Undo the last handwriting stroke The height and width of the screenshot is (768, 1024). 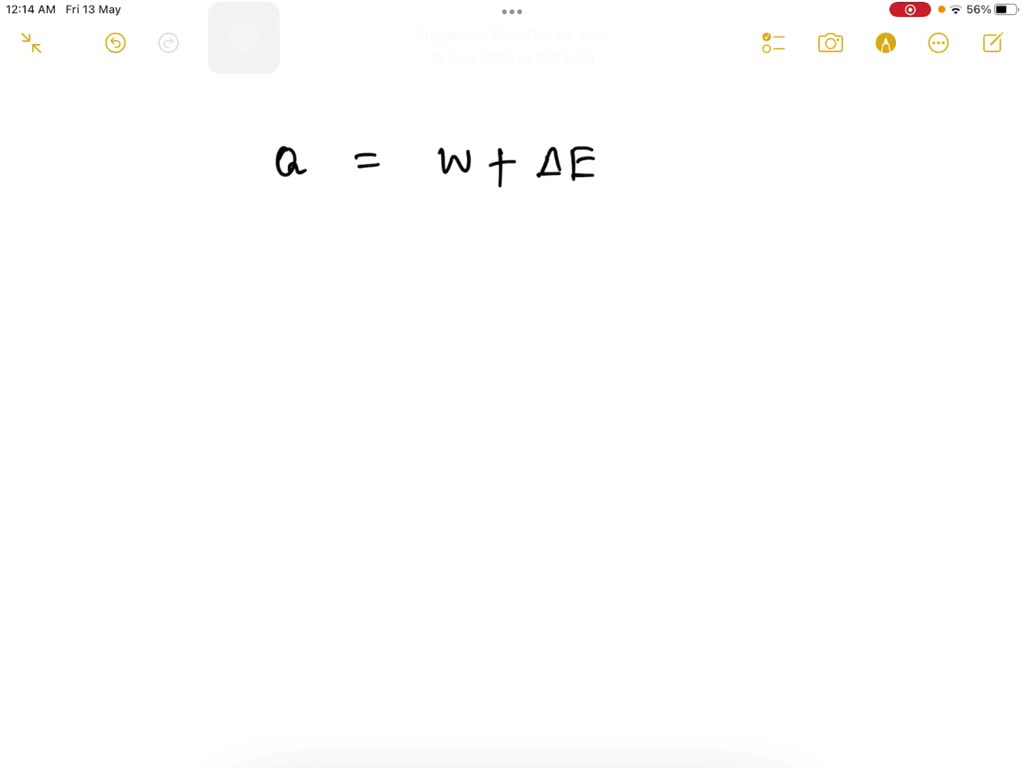[116, 43]
